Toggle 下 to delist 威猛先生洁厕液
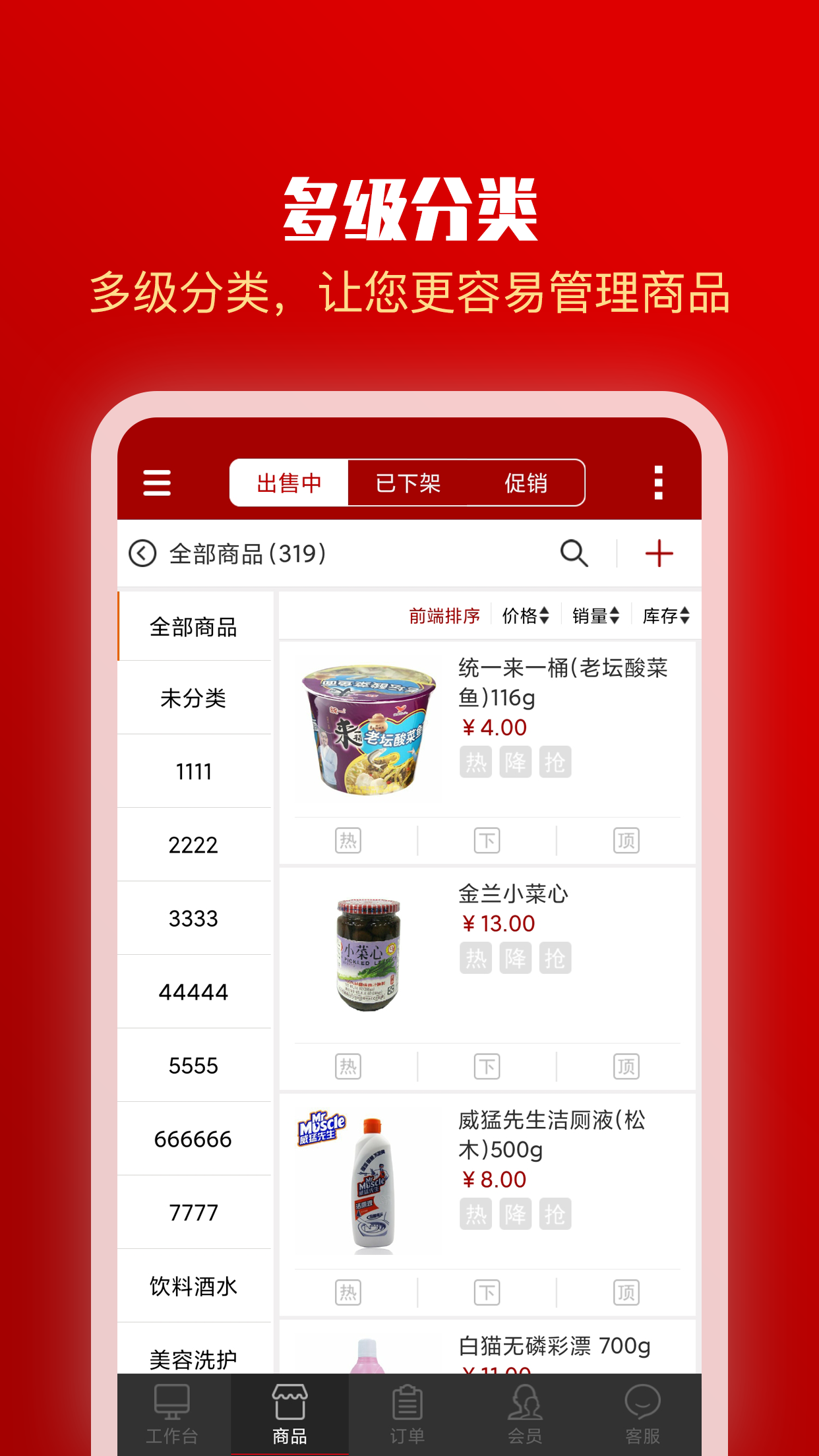Screen dimensions: 819x1456 point(487,1292)
